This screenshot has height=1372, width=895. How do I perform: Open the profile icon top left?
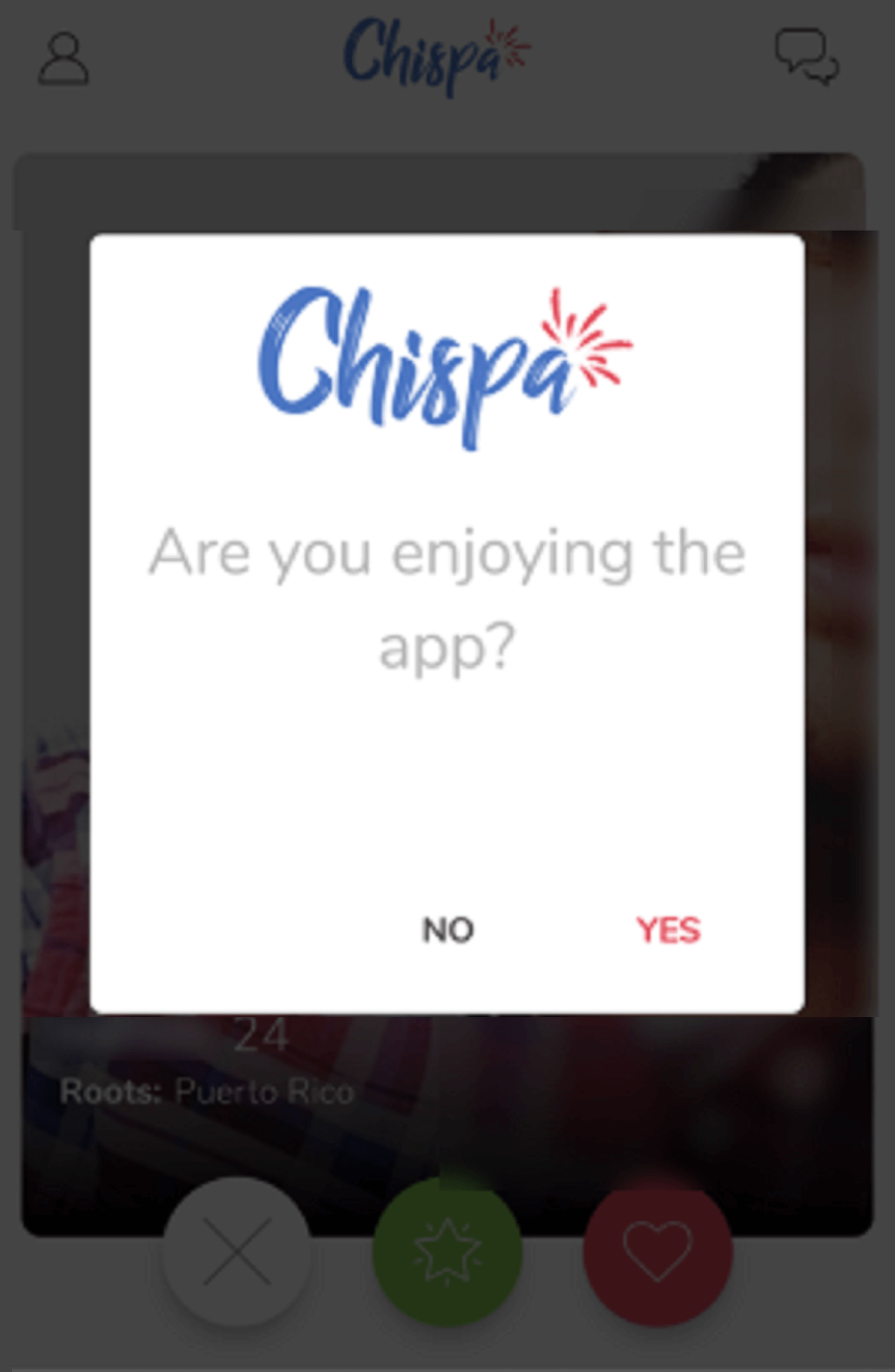coord(64,60)
